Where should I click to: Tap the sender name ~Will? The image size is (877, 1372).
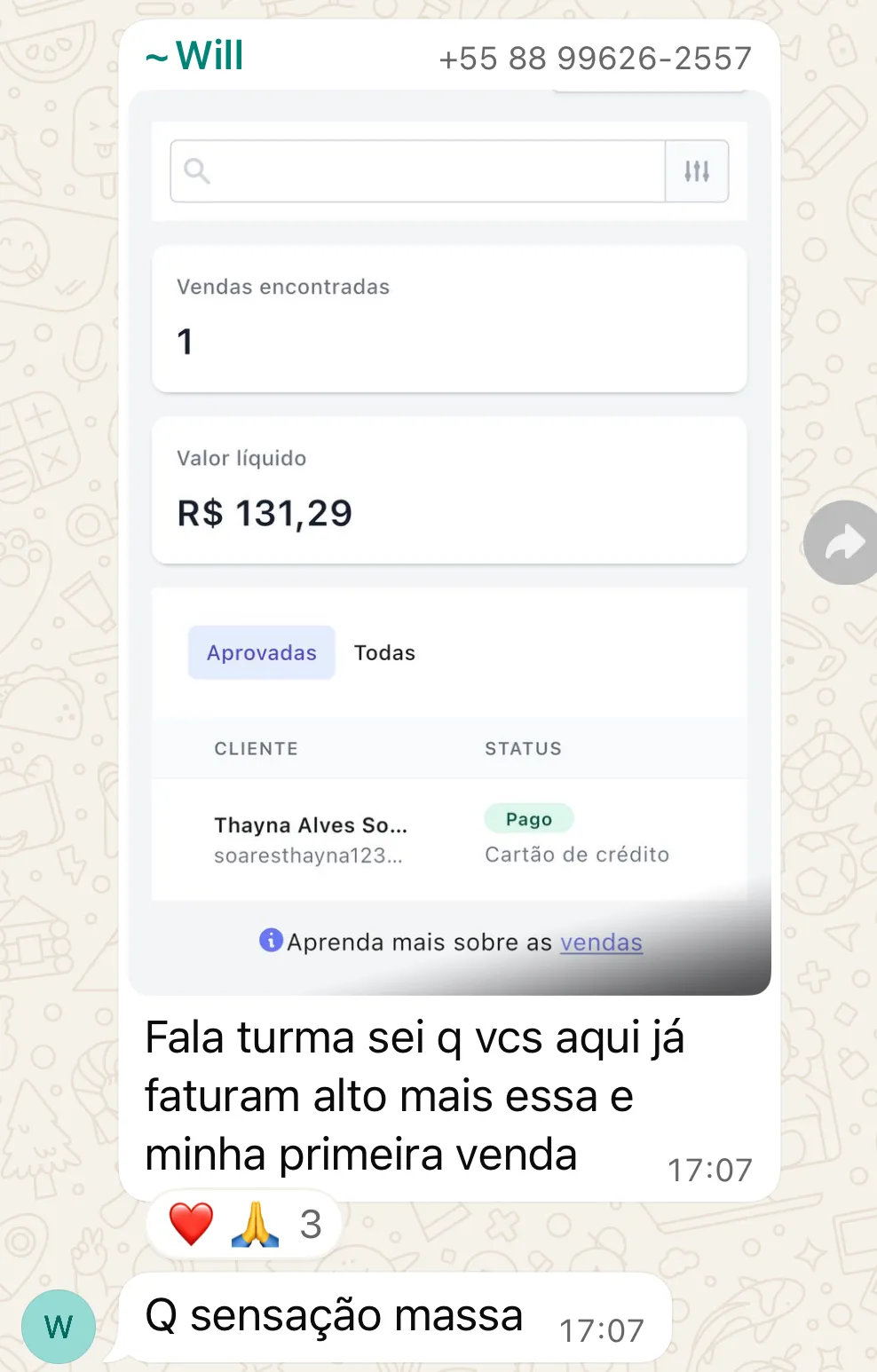tap(195, 57)
